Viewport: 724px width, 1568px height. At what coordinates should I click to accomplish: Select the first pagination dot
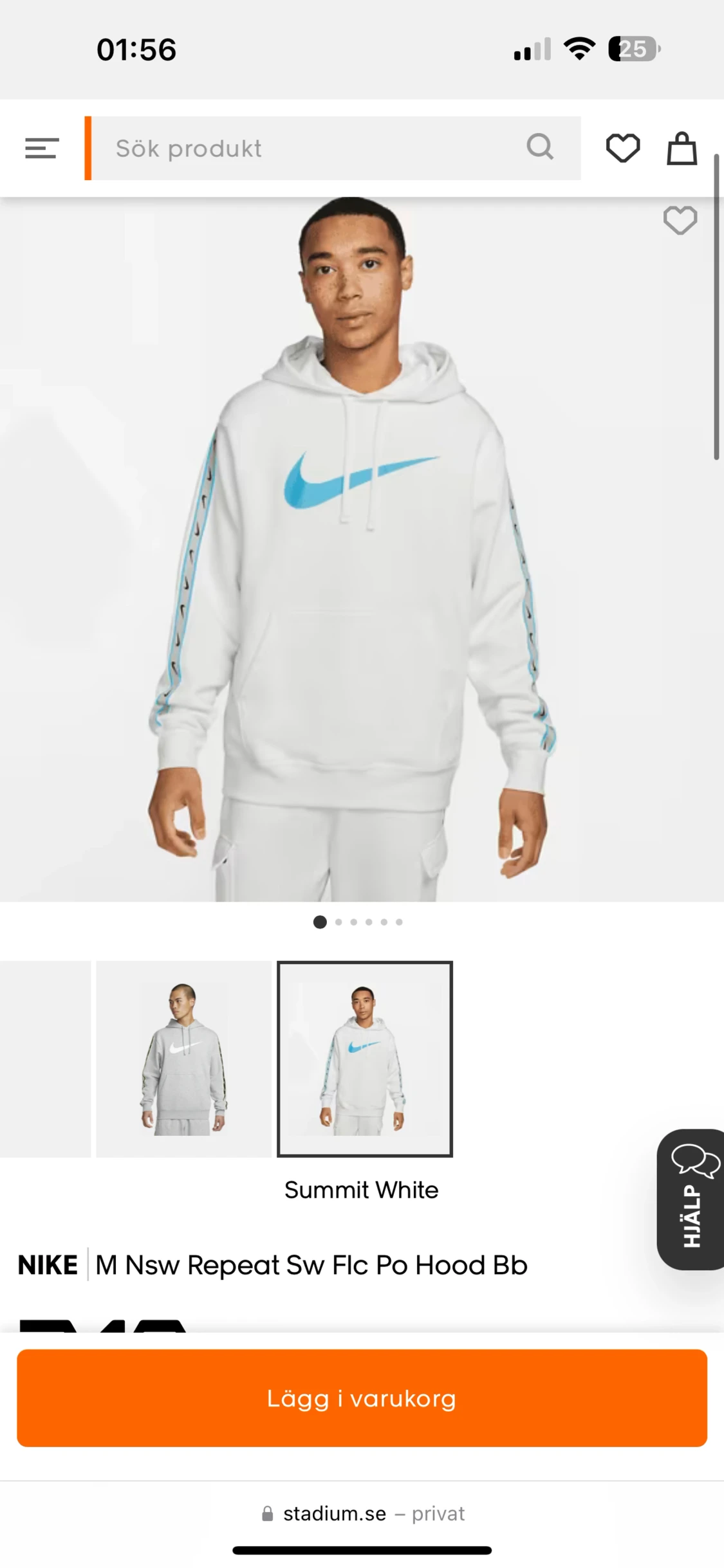(x=321, y=922)
